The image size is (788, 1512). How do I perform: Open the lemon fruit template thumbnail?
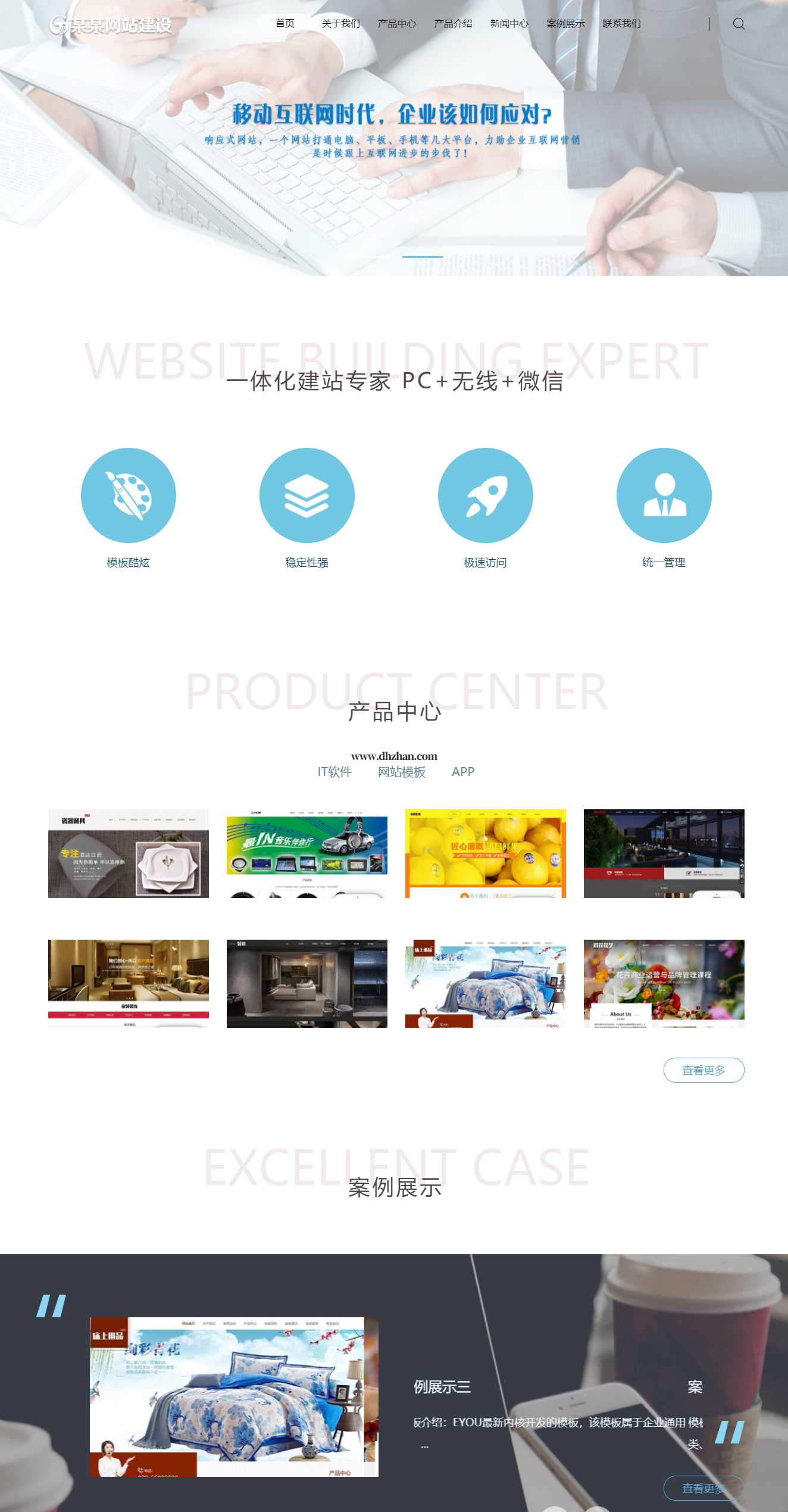click(x=486, y=853)
